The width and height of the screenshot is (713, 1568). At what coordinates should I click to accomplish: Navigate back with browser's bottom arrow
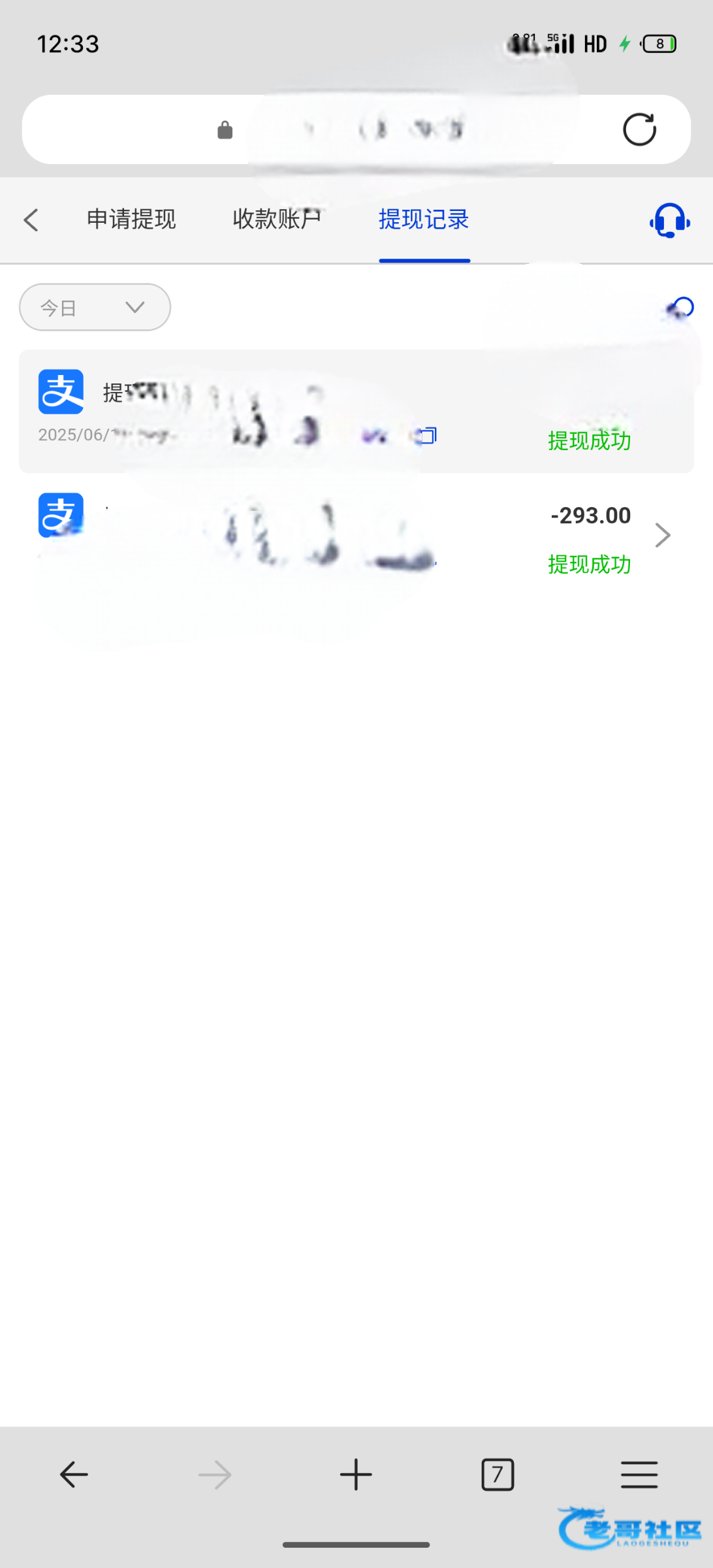point(74,1475)
